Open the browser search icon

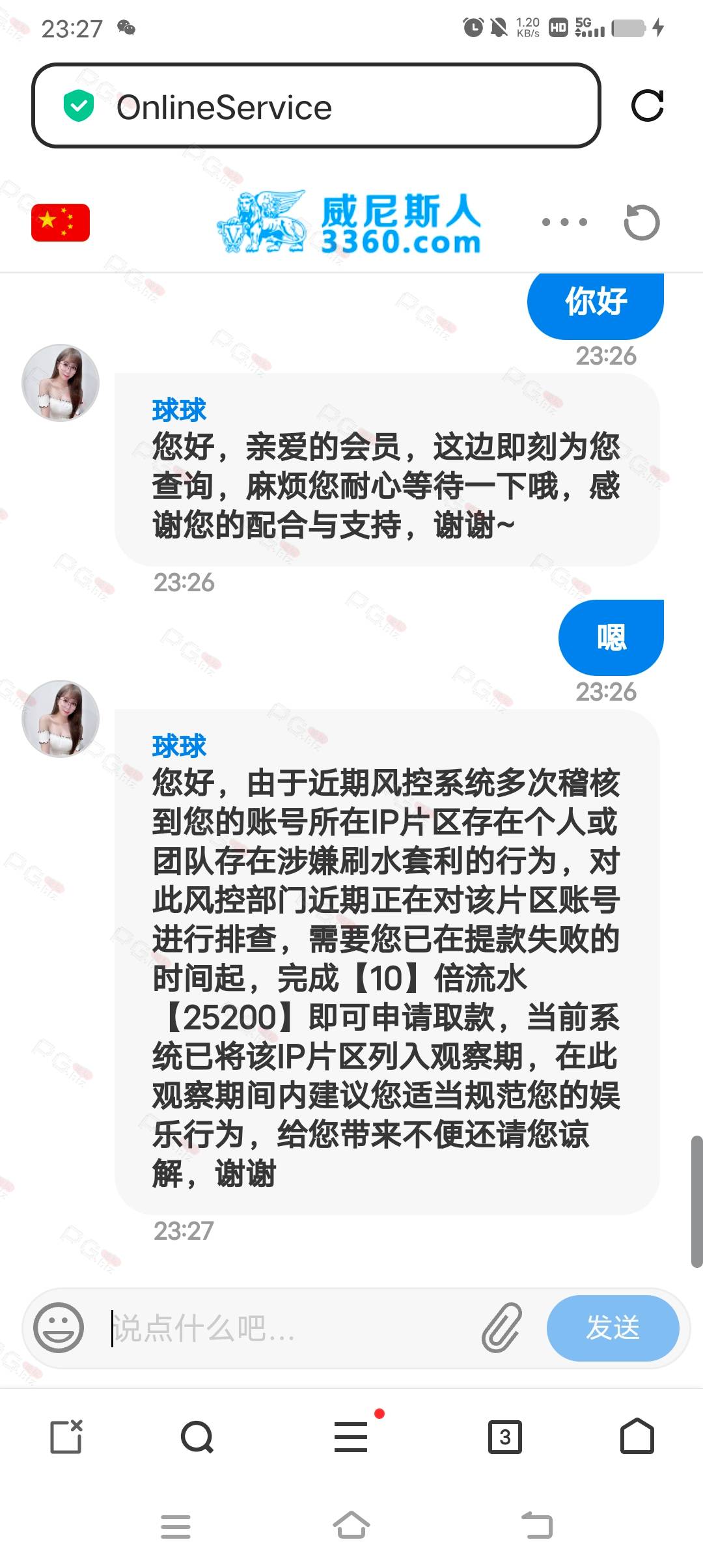[197, 1436]
